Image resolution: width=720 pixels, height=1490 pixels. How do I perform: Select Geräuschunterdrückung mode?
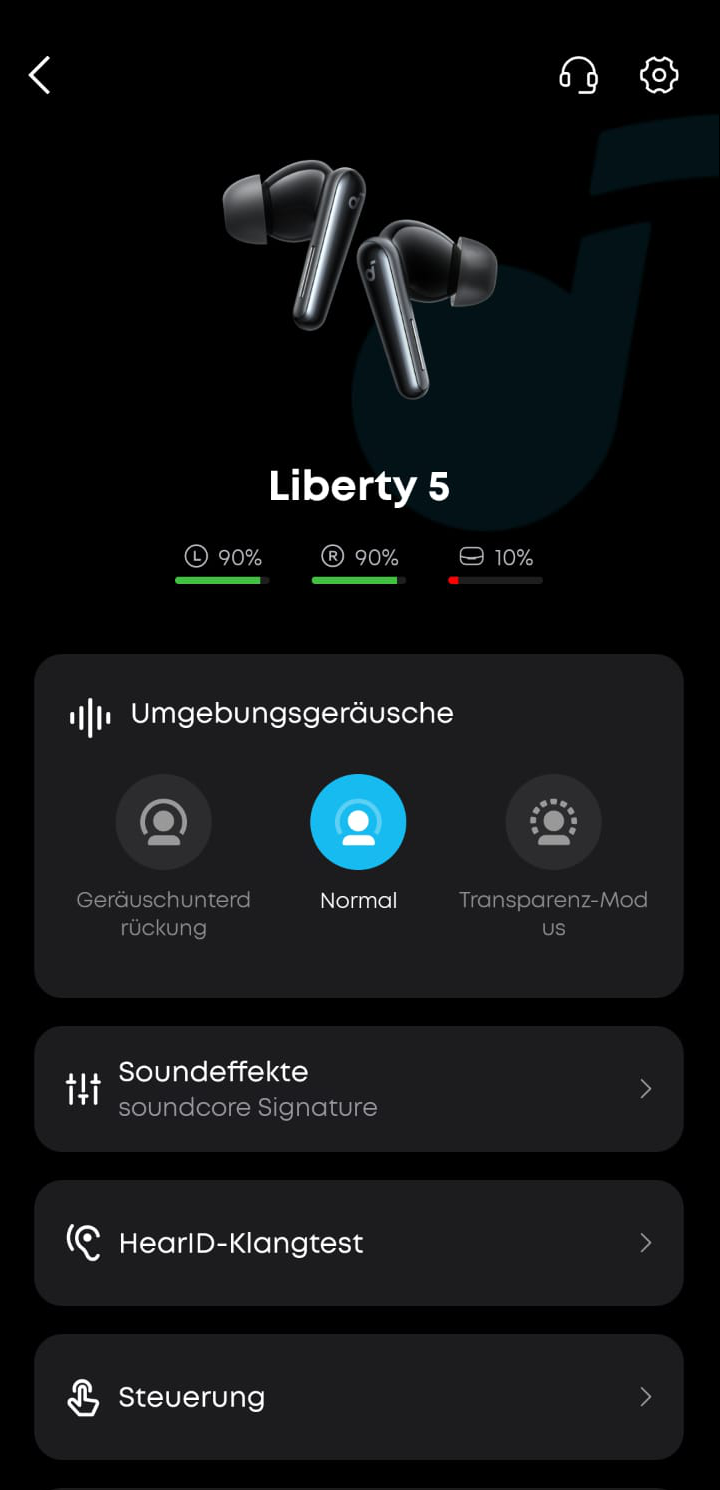(163, 822)
